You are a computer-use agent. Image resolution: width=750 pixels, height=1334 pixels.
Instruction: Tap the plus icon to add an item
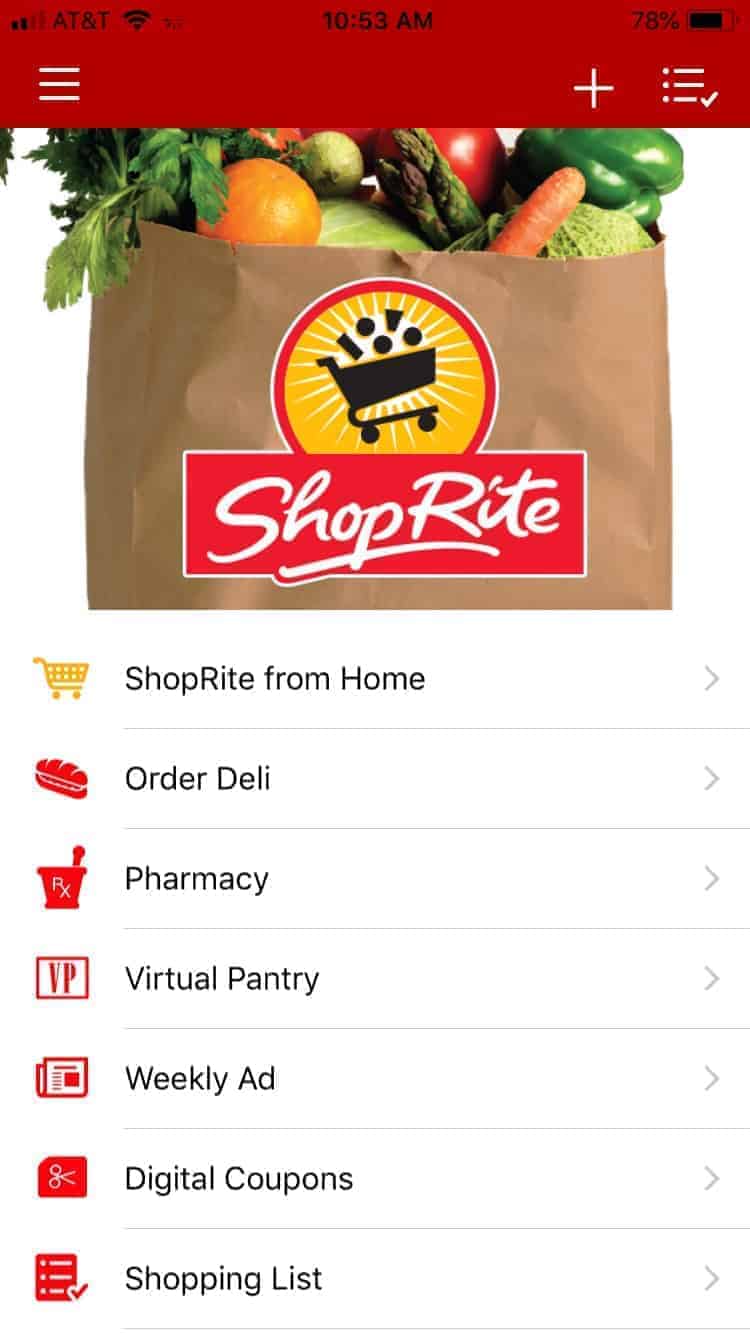[593, 88]
